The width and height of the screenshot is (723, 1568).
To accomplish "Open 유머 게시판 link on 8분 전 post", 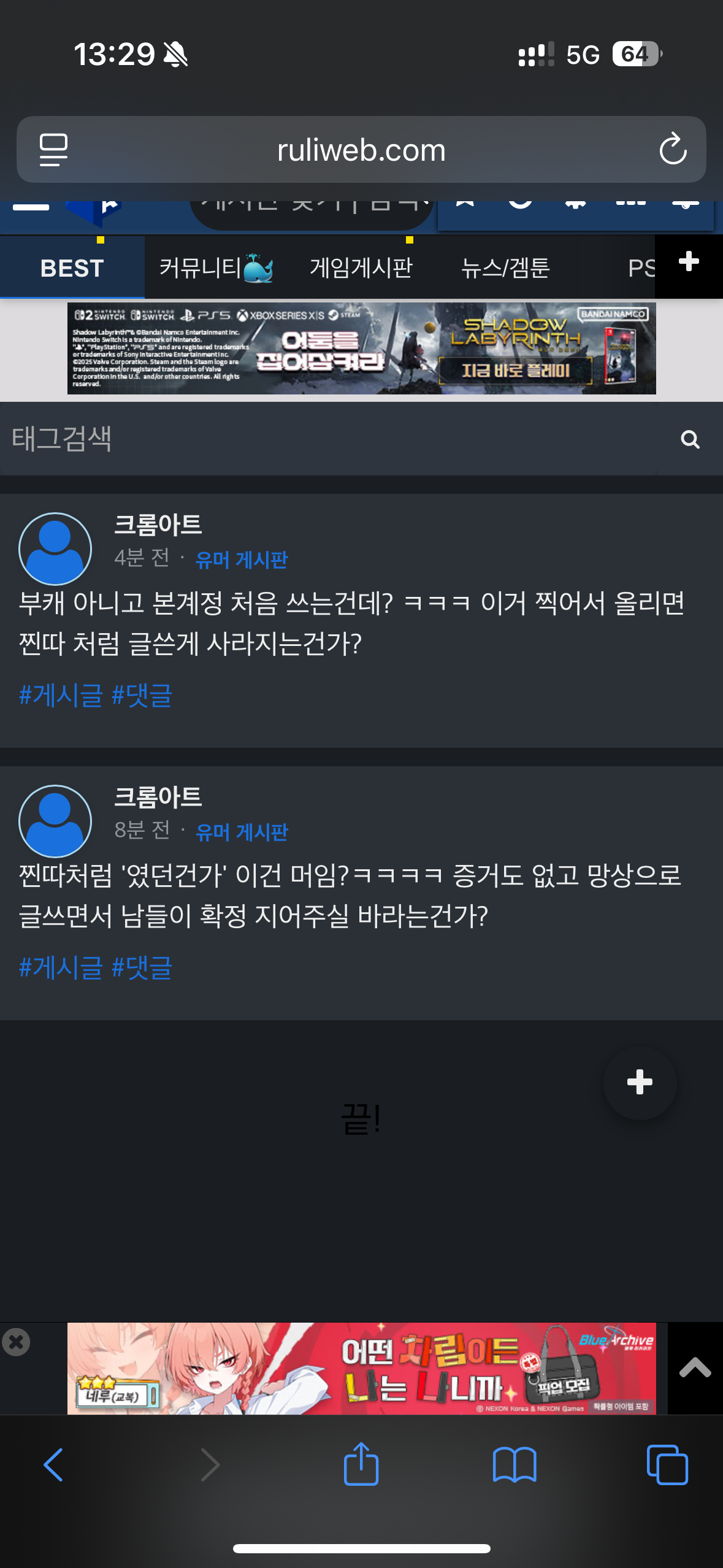I will point(242,832).
